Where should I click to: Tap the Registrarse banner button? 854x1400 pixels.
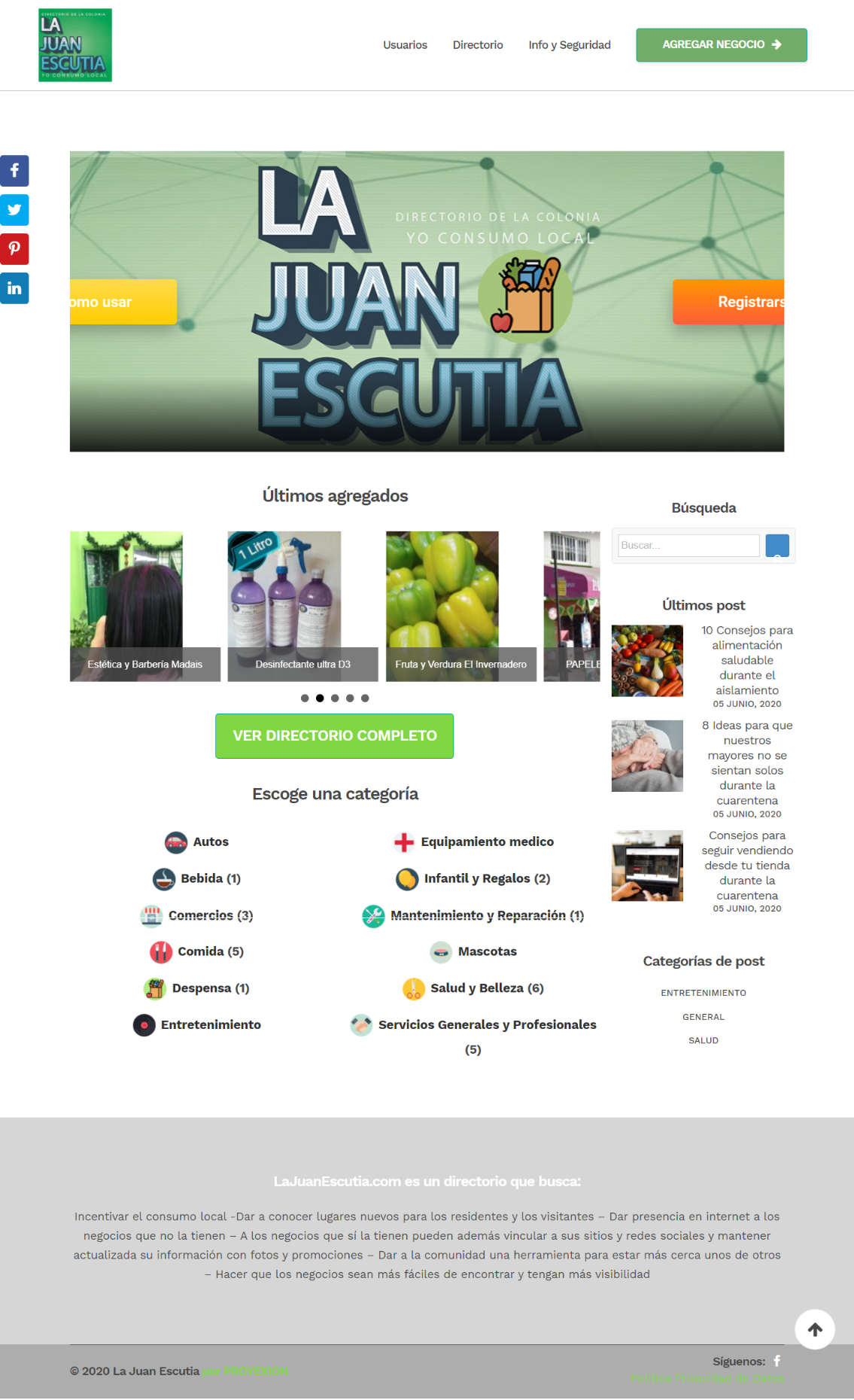(728, 302)
